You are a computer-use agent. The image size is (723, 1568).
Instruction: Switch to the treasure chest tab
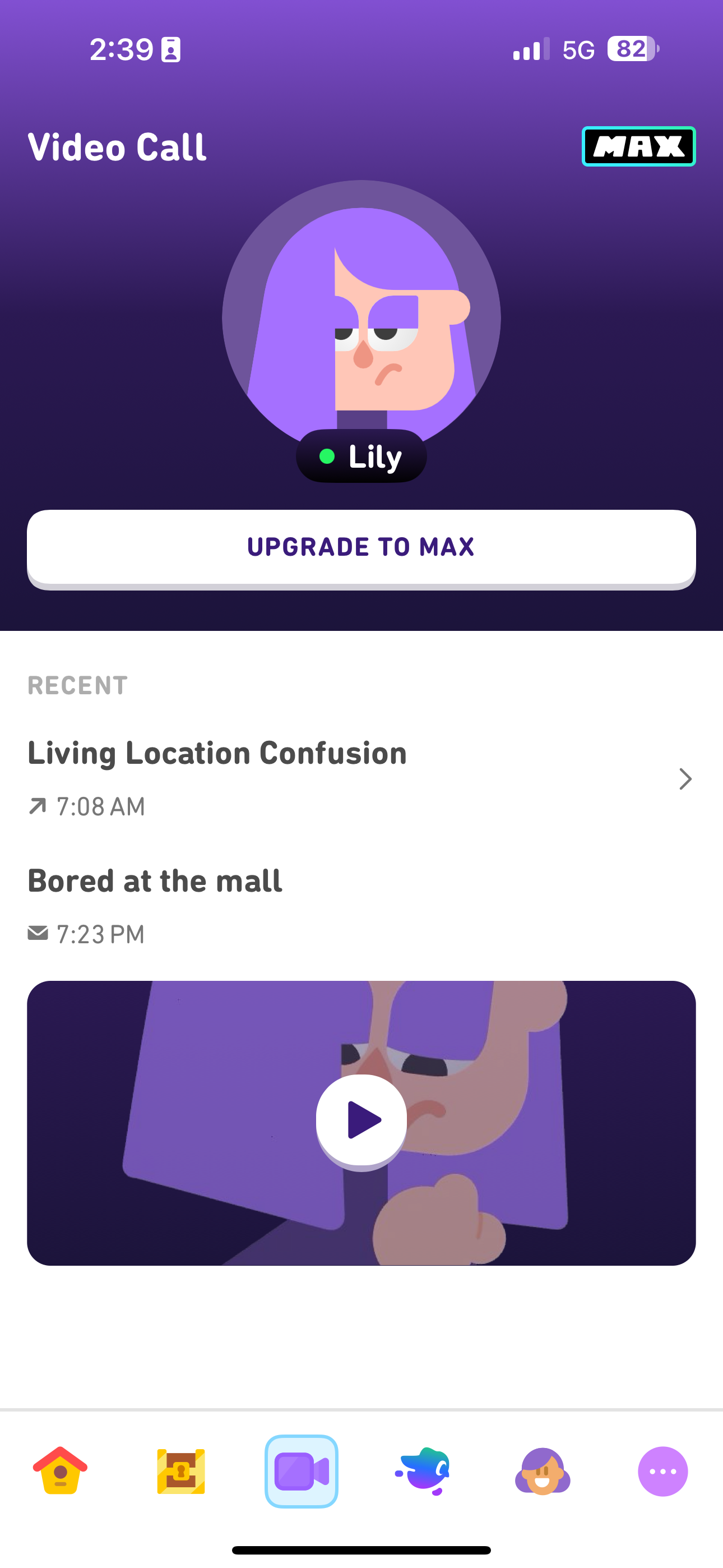(x=180, y=1470)
